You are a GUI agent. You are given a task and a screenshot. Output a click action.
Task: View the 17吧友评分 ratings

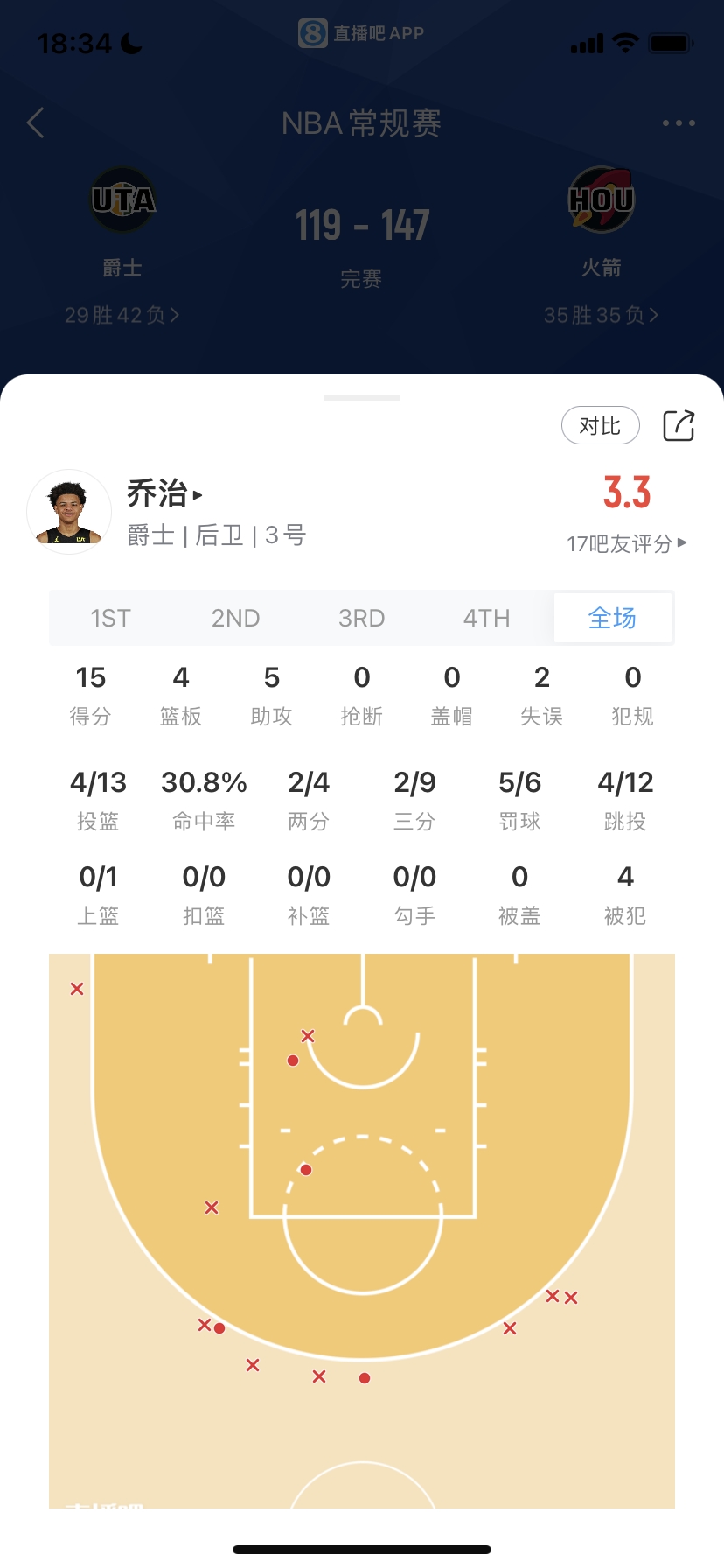(626, 543)
